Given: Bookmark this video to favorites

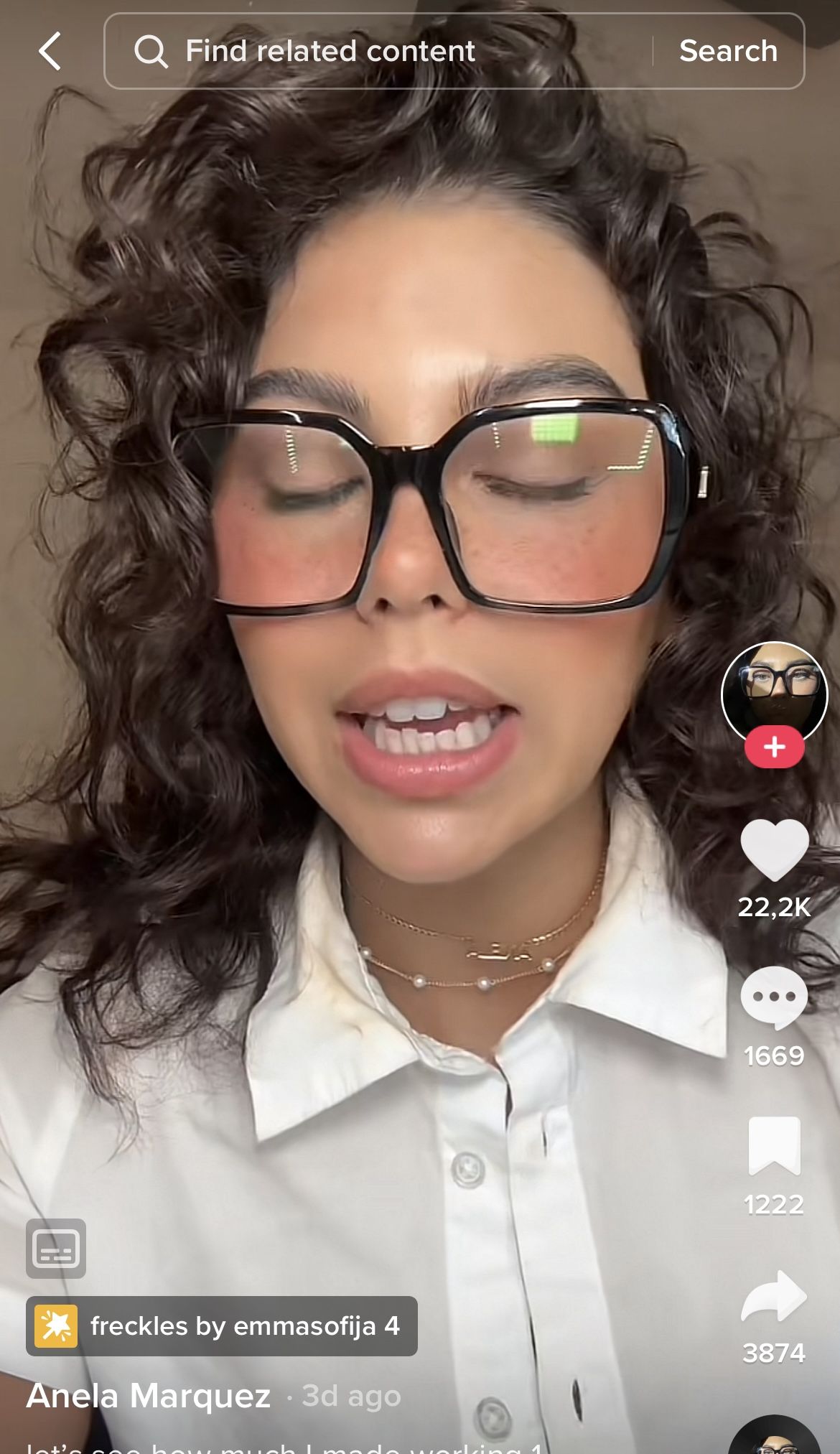Looking at the screenshot, I should coord(774,1145).
